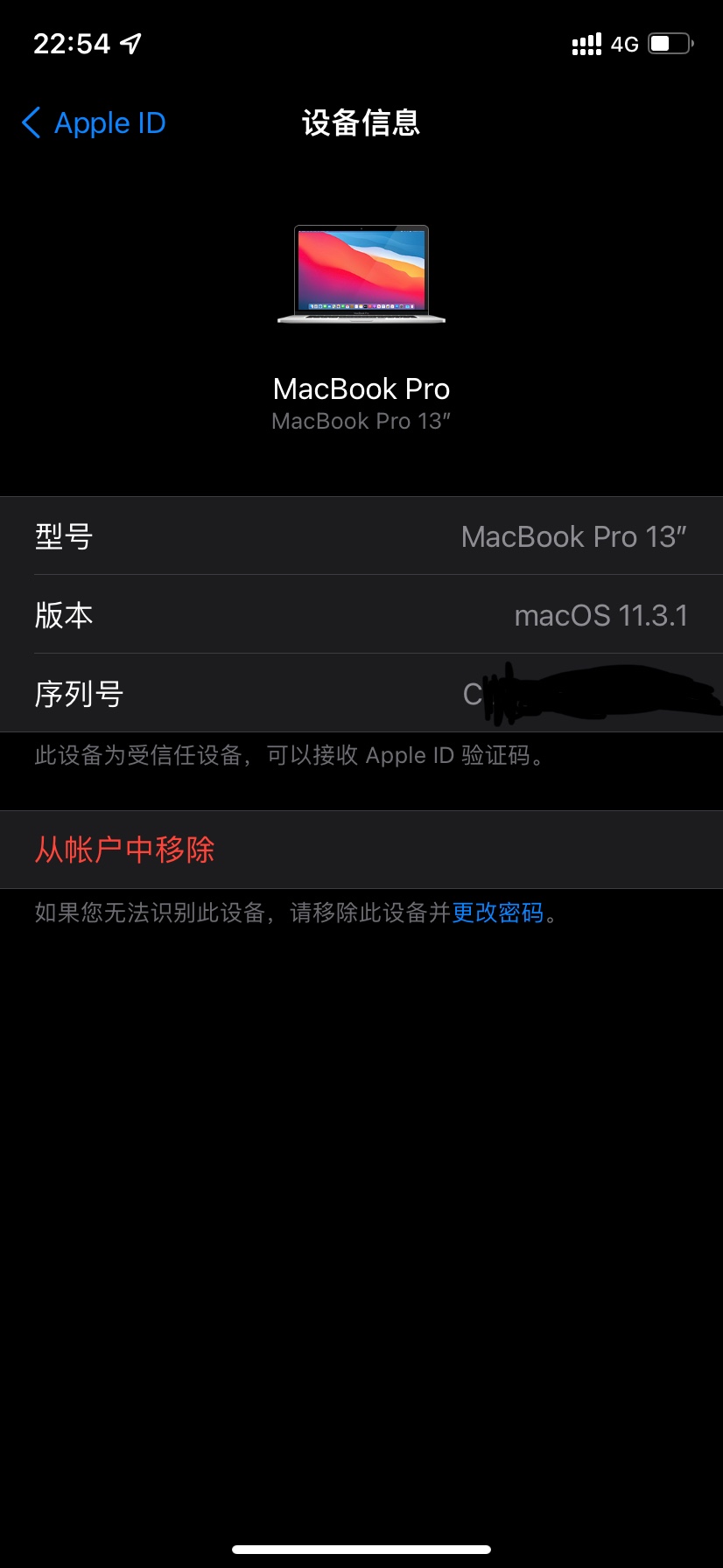
Task: Remove this MacBook Pro from account
Action: click(125, 850)
